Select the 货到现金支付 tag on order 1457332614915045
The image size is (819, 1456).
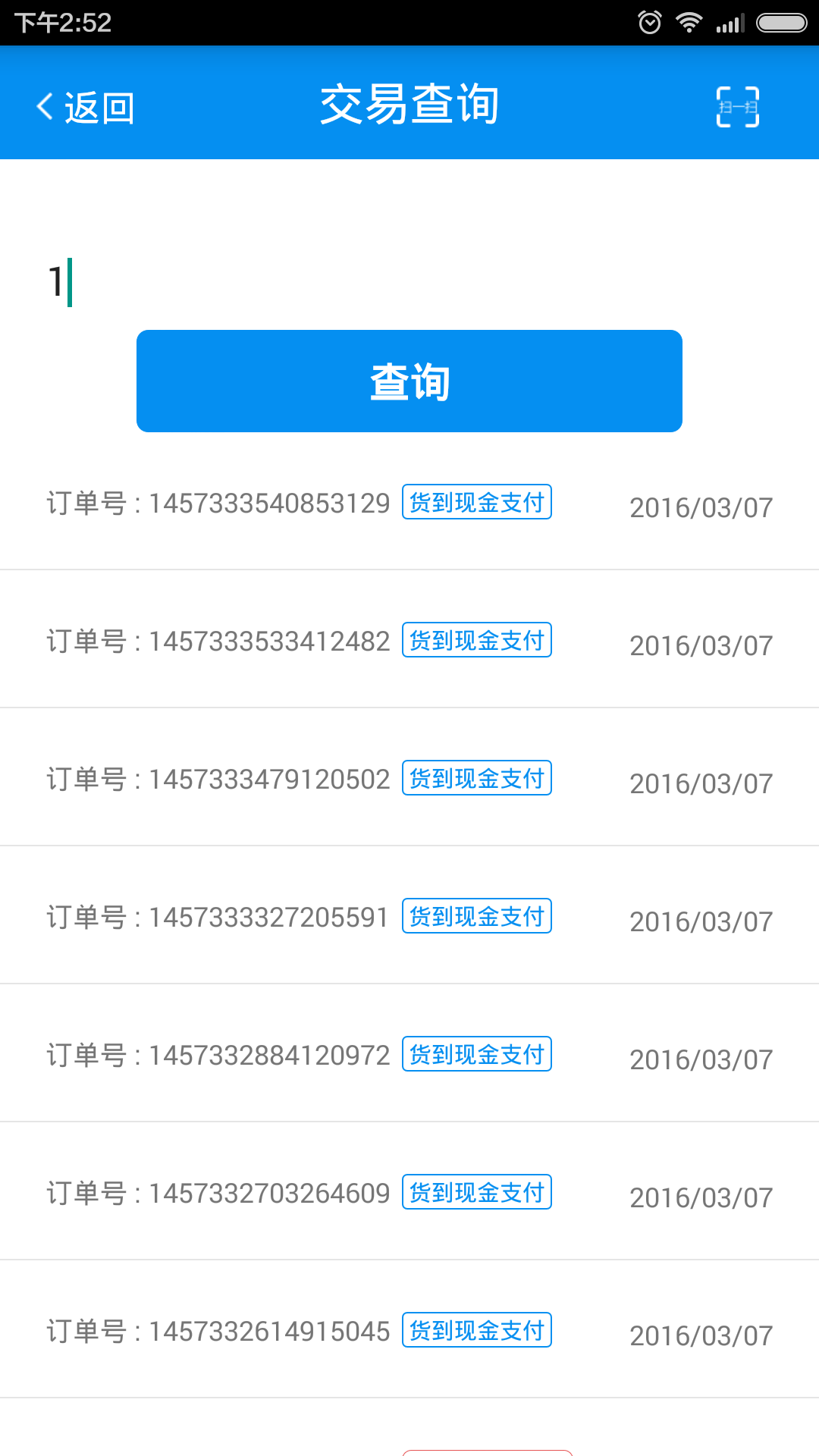476,1329
